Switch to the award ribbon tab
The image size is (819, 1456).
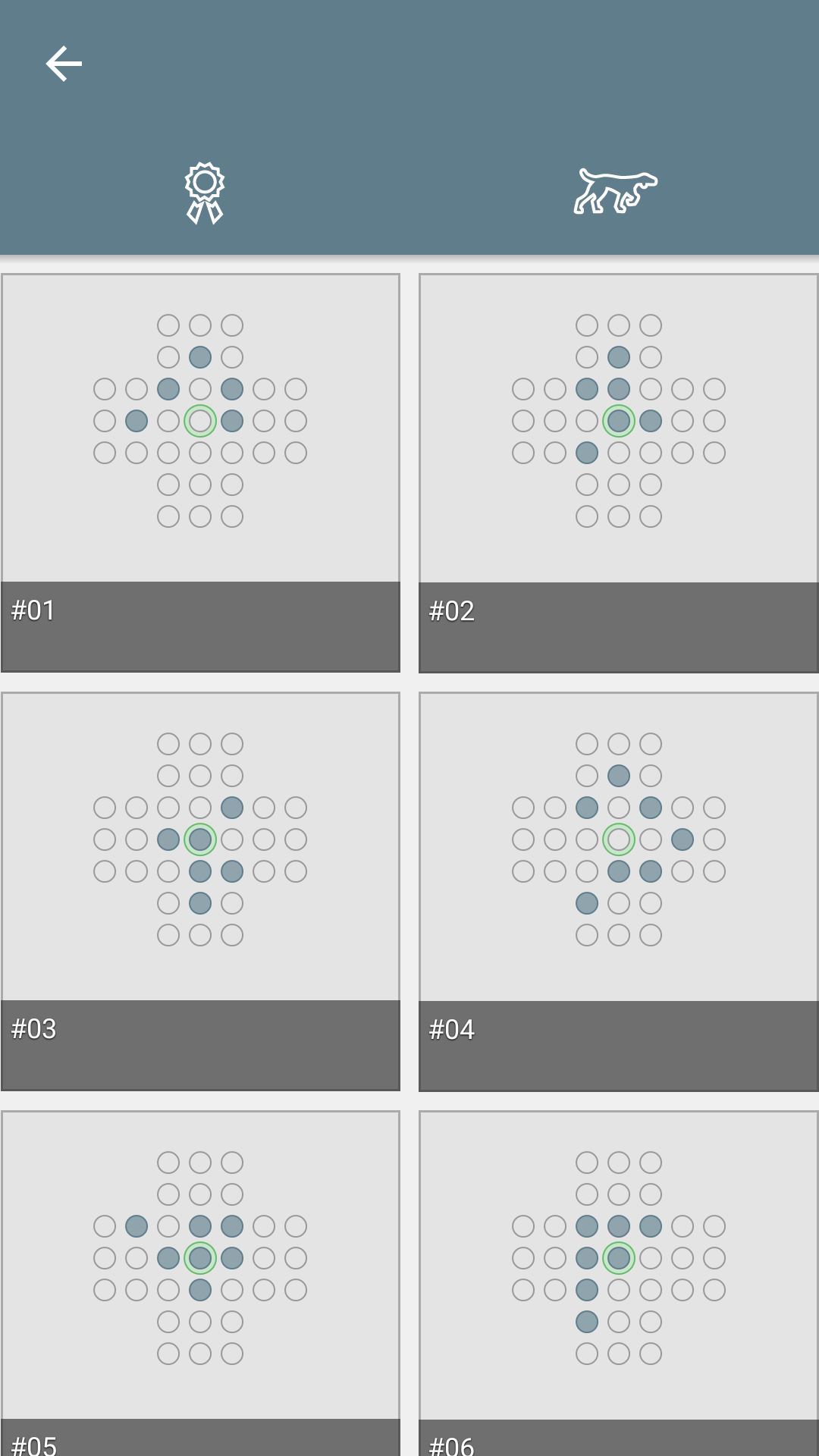click(x=204, y=193)
